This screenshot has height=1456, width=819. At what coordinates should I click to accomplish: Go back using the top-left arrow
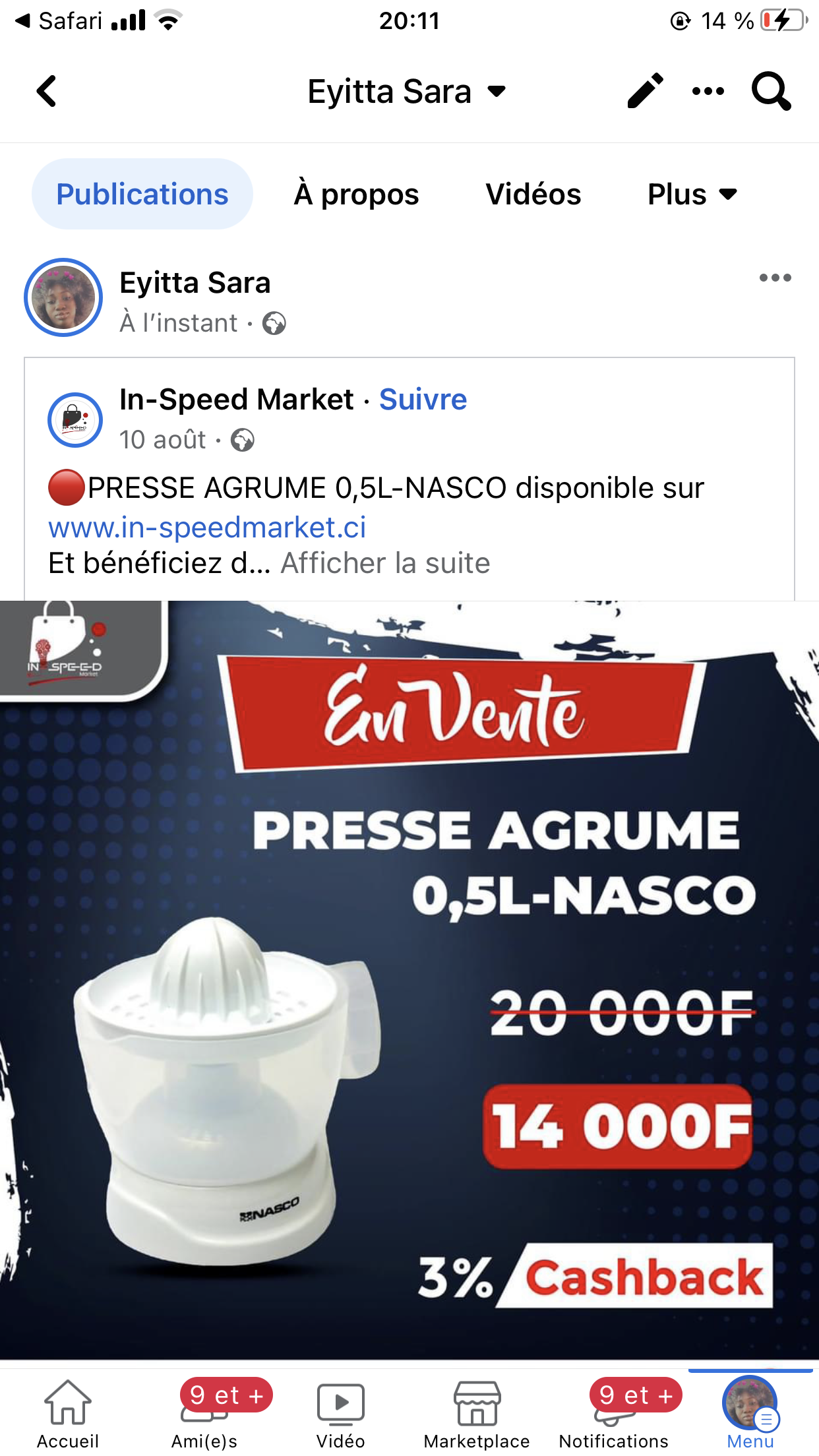[46, 91]
